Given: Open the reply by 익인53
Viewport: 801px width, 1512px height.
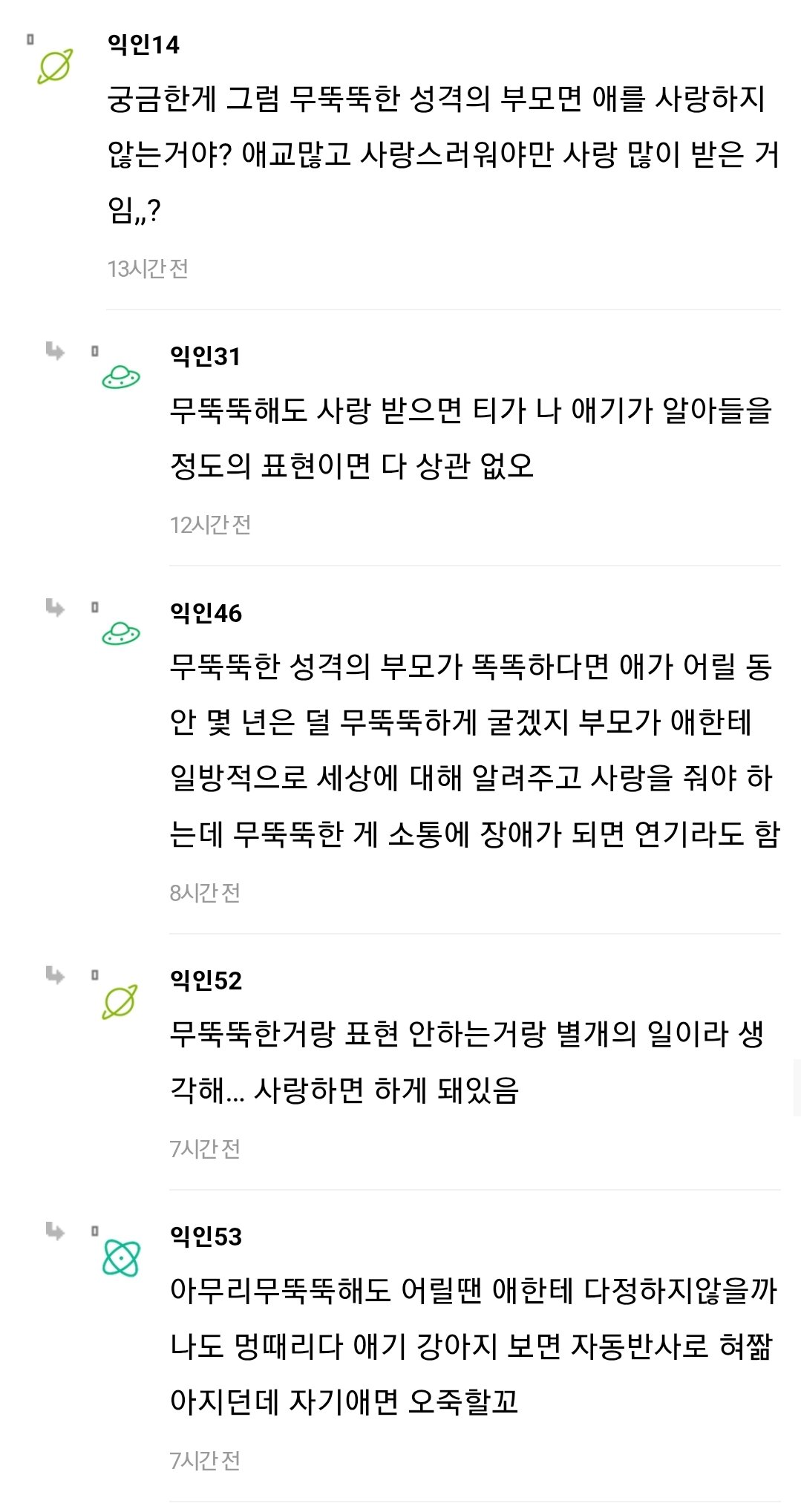Looking at the screenshot, I should point(472,1346).
